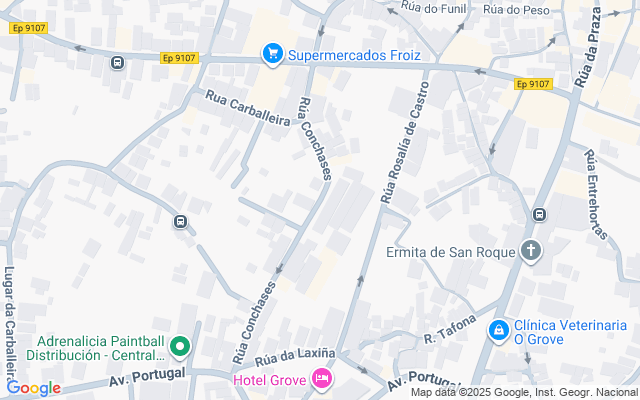
Task: Open the Google logo link
Action: click(33, 388)
